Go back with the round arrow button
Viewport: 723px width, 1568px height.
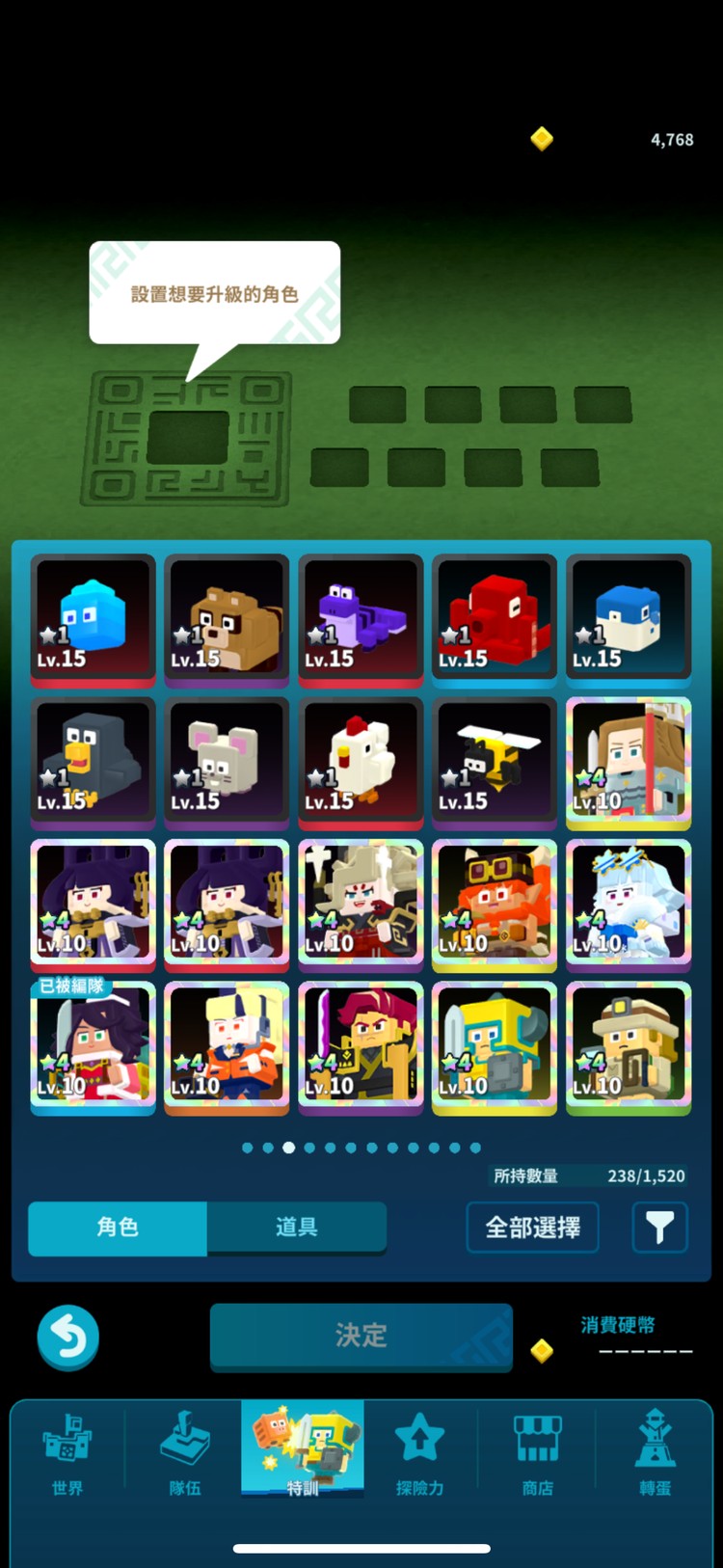(67, 1337)
